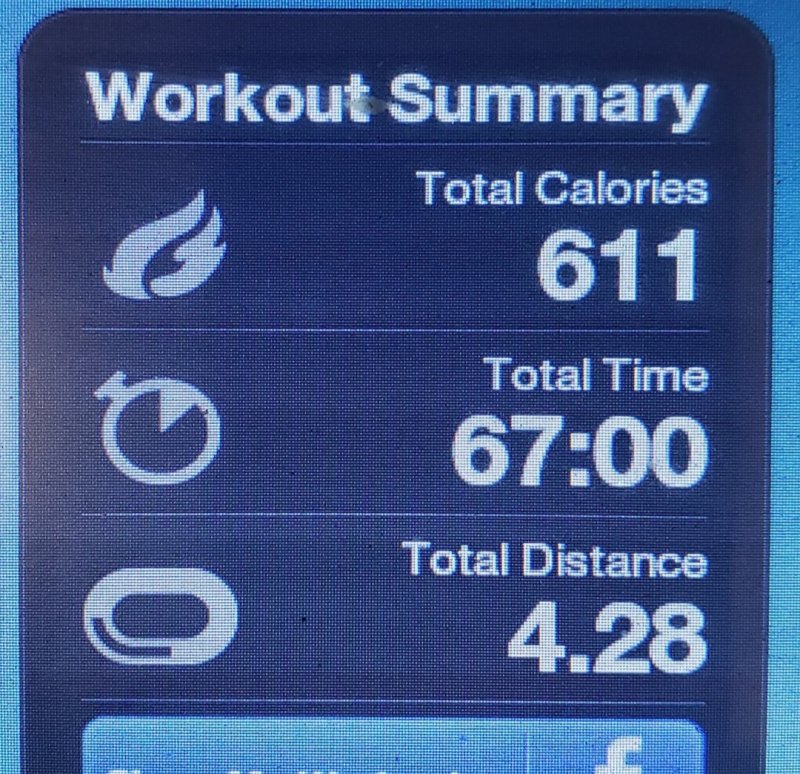
Task: Share the workout via the Facebook button
Action: click(x=617, y=748)
